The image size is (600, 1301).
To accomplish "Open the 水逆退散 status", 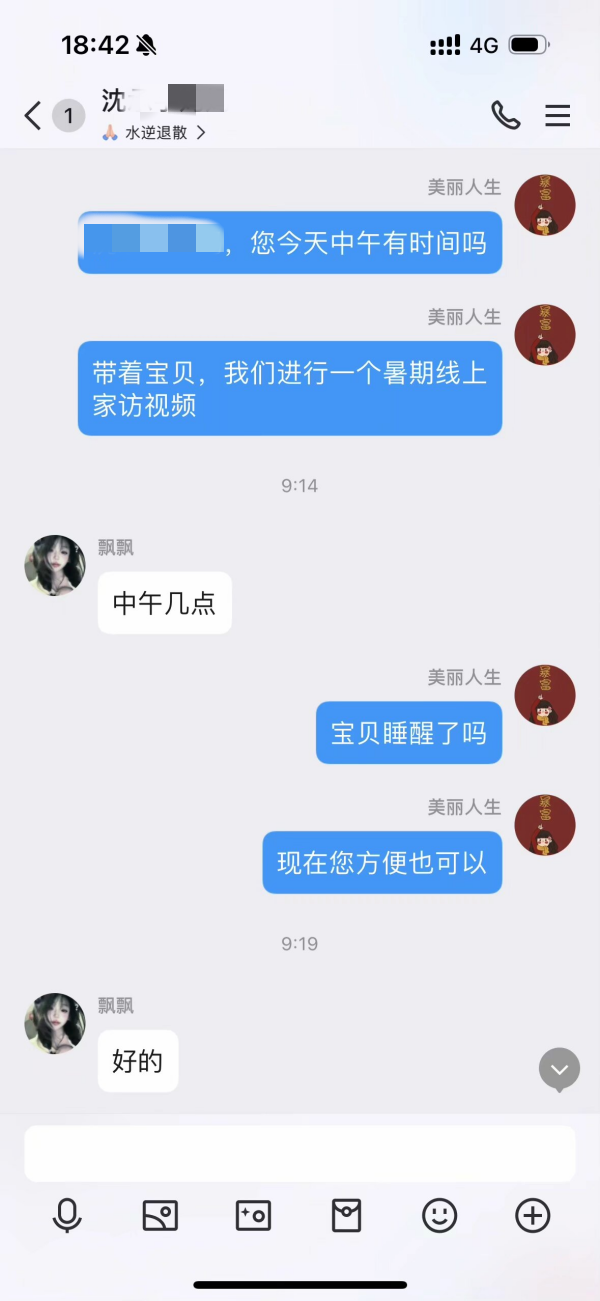I will coord(155,132).
